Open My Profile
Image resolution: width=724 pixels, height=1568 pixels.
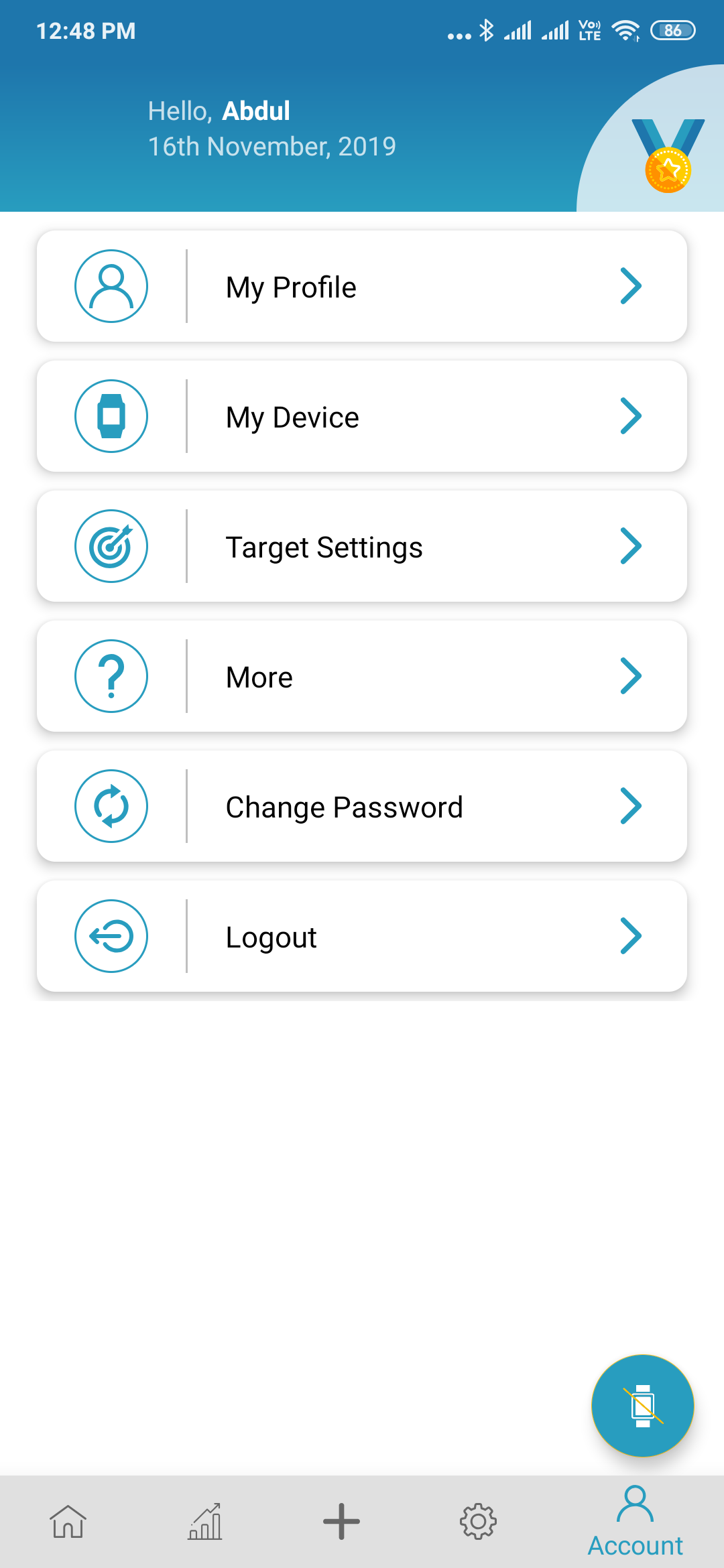pyautogui.click(x=362, y=286)
